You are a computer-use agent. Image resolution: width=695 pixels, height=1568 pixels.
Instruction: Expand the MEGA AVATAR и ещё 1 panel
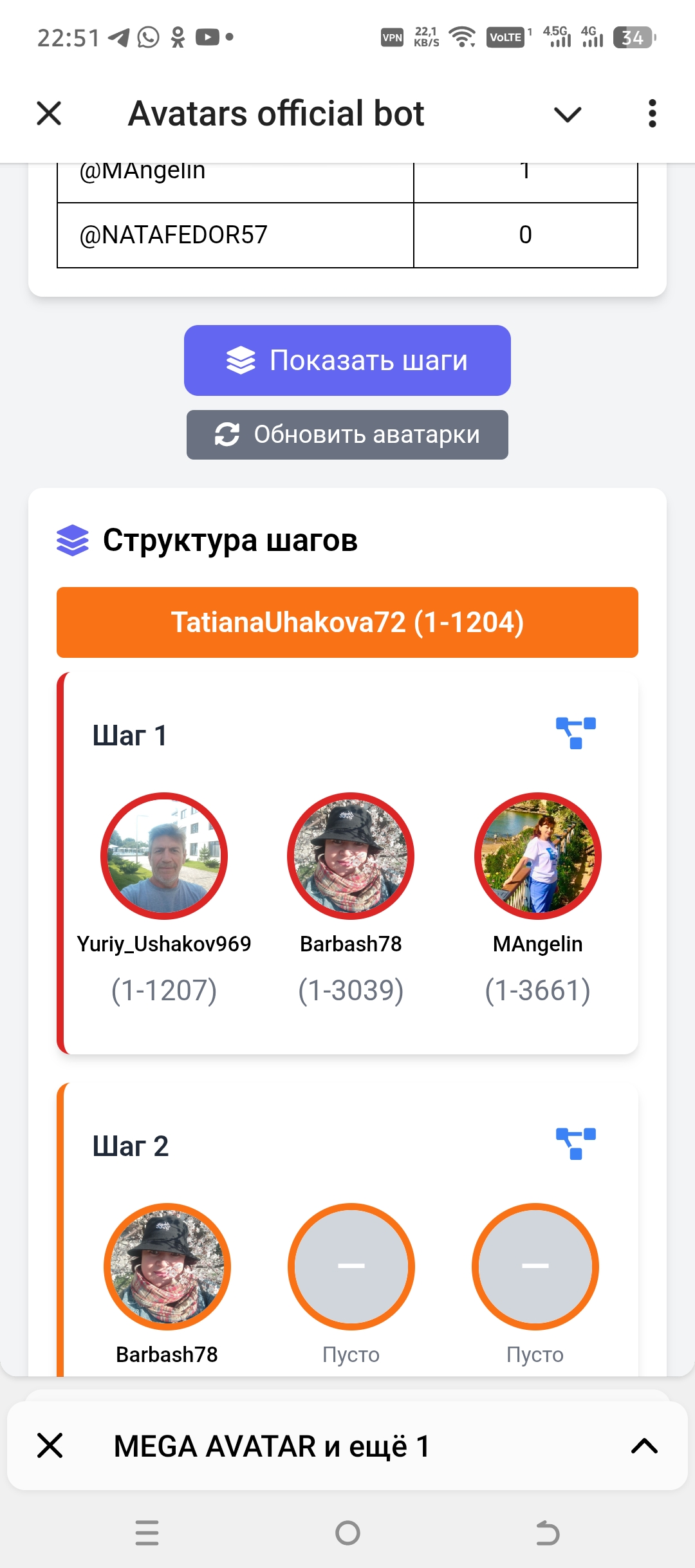point(644,1446)
